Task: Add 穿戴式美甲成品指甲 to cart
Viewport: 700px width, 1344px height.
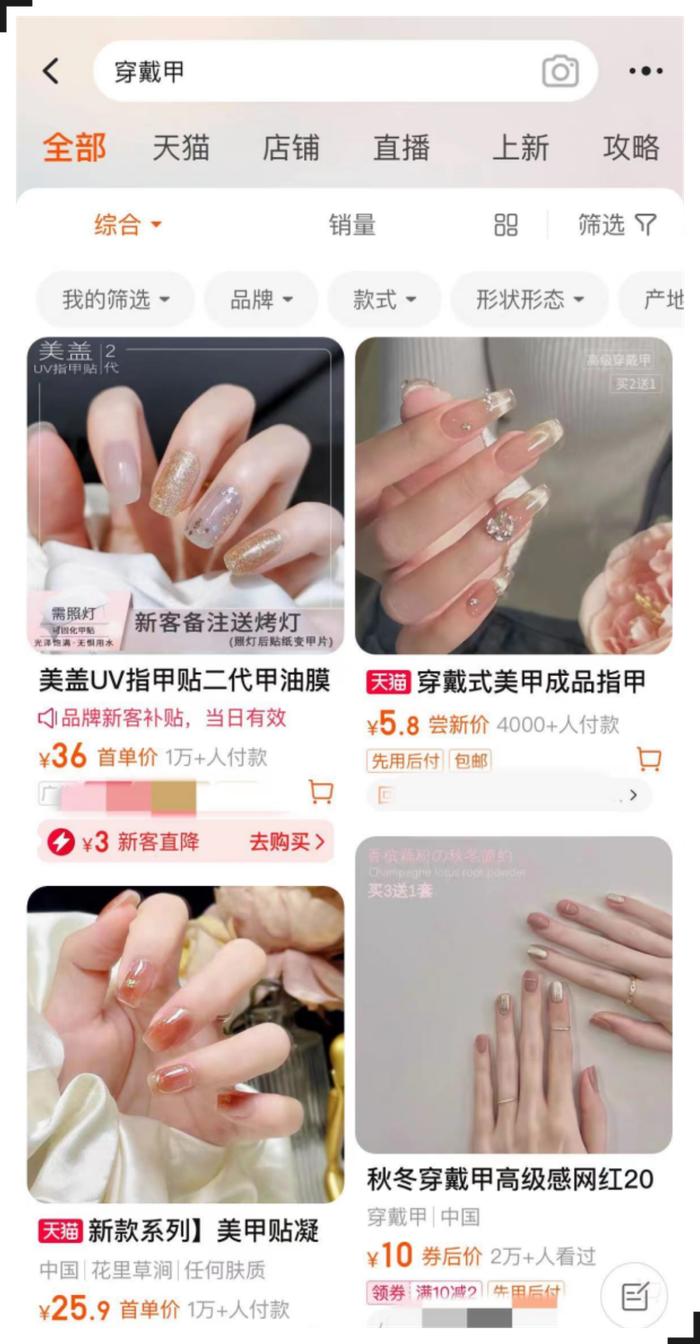Action: [649, 760]
